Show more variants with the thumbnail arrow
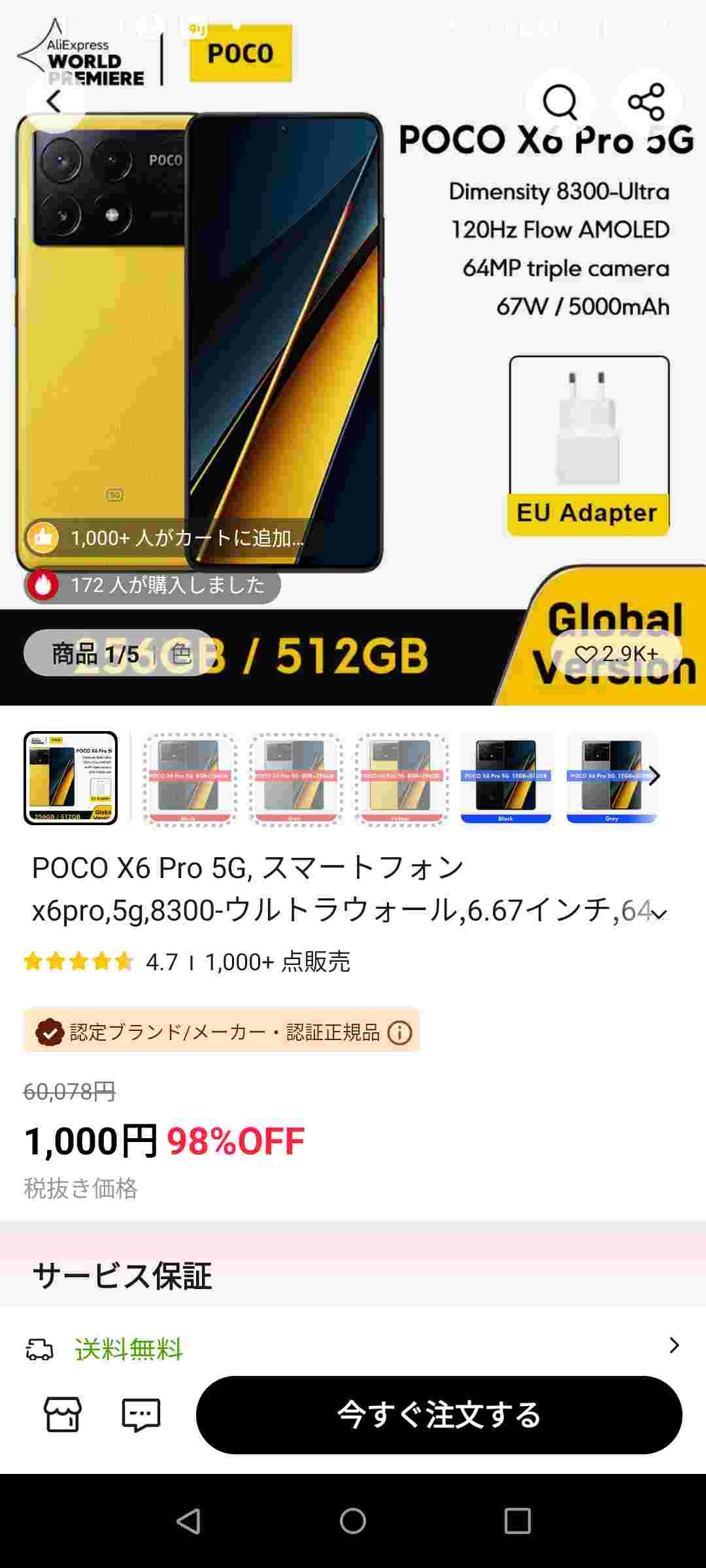Viewport: 706px width, 1568px height. [654, 776]
